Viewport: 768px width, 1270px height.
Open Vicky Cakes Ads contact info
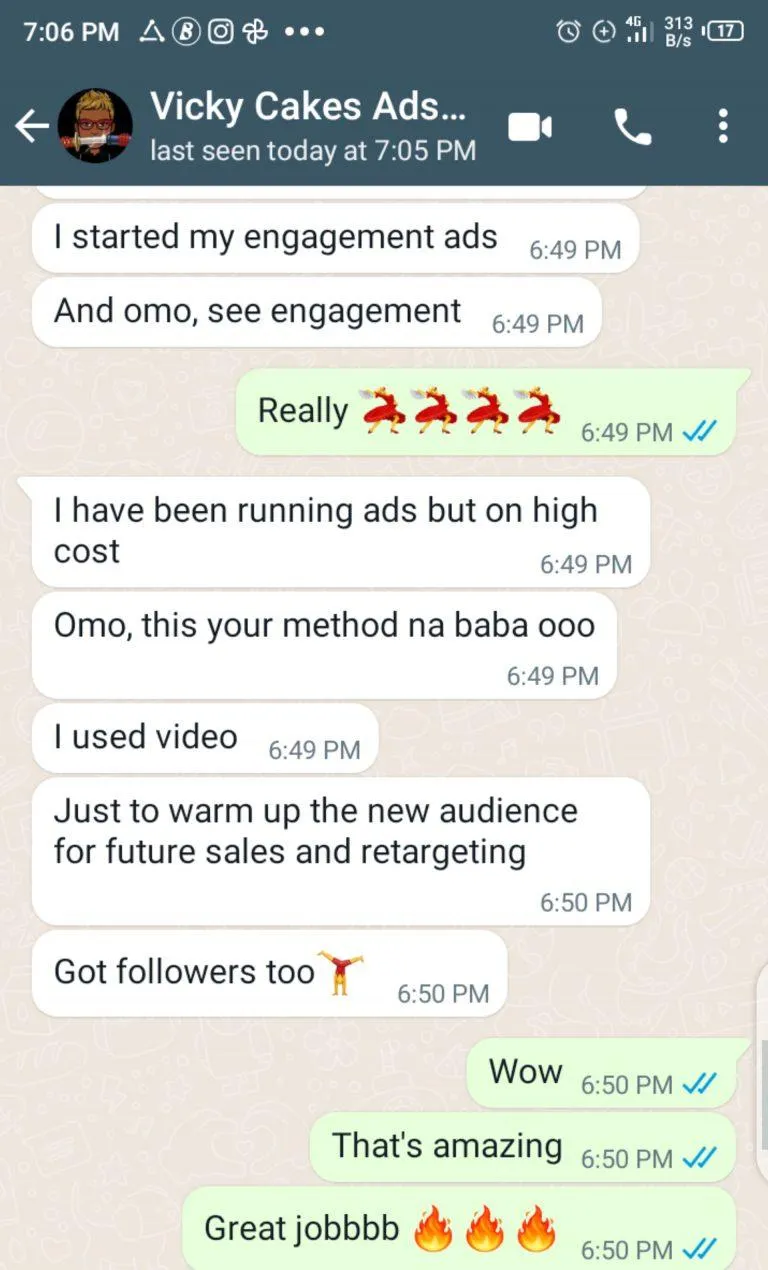(310, 126)
